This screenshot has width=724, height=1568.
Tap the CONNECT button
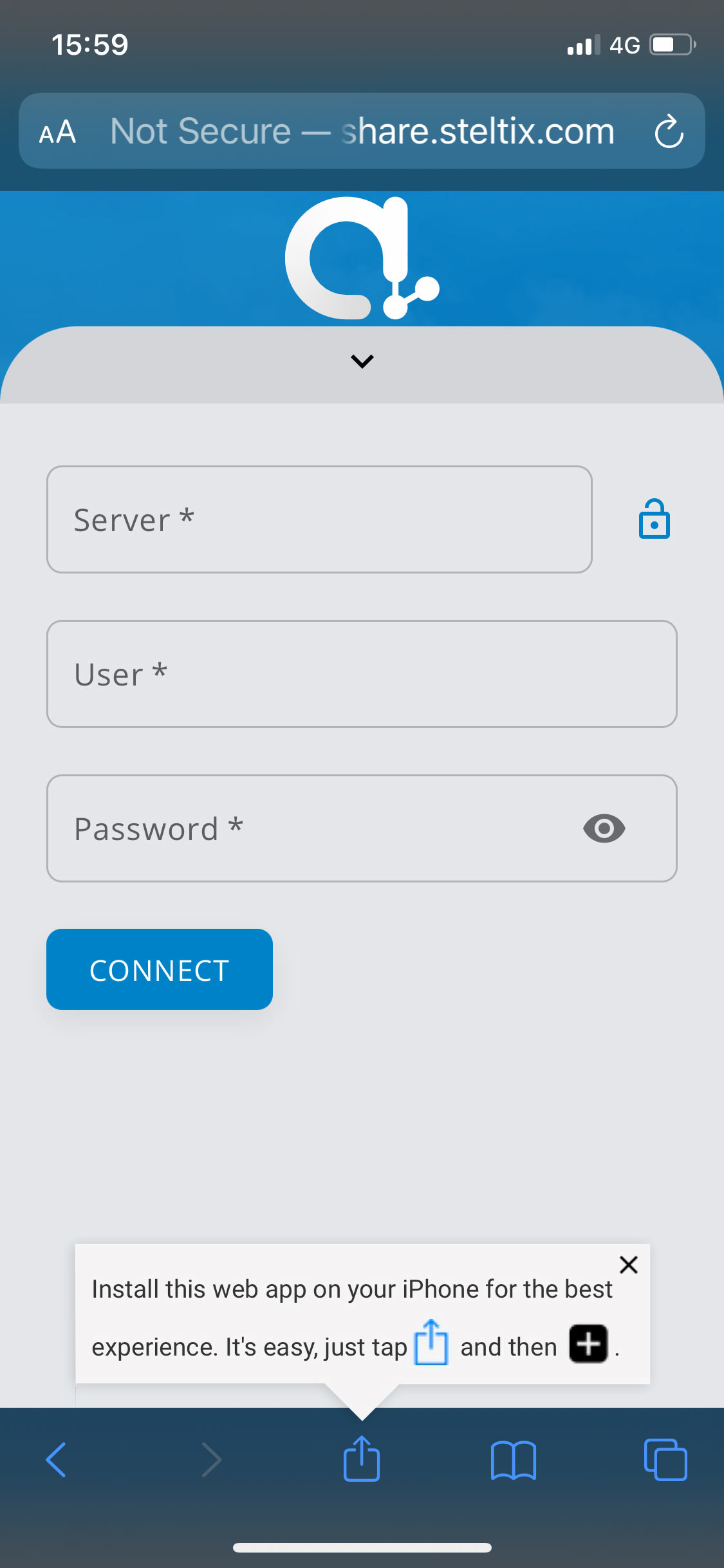[x=160, y=969]
